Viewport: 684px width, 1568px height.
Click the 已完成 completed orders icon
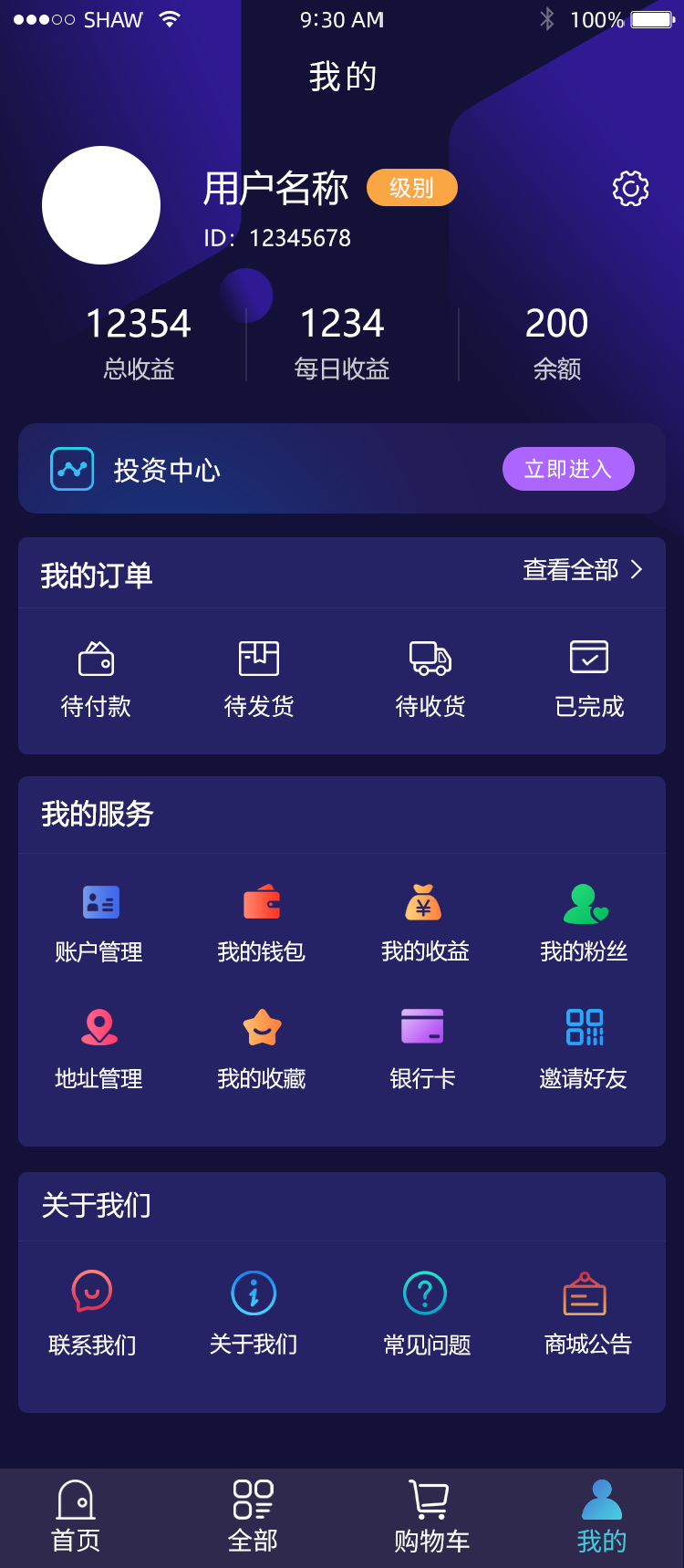(587, 657)
